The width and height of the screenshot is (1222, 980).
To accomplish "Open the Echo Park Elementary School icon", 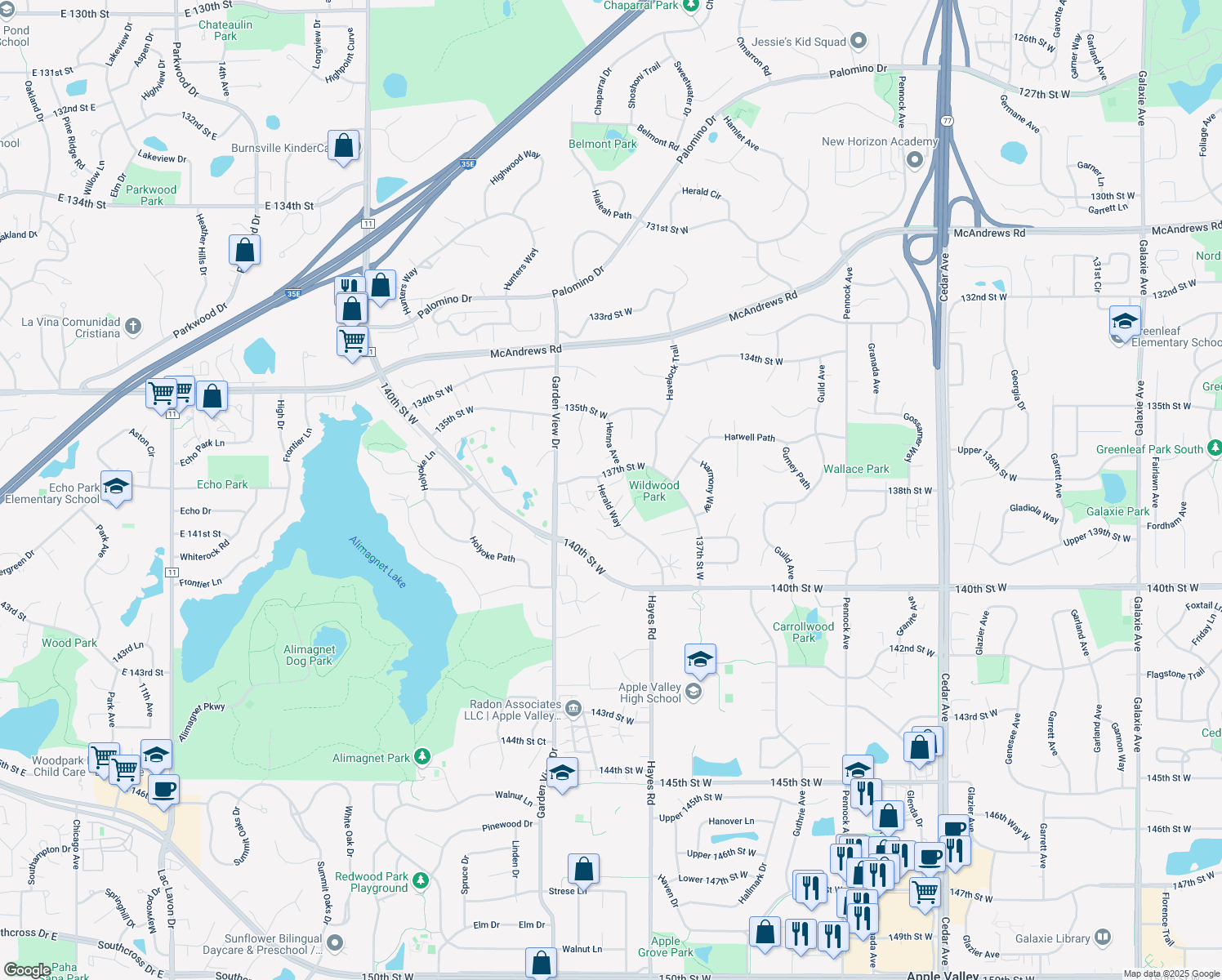I will point(116,487).
